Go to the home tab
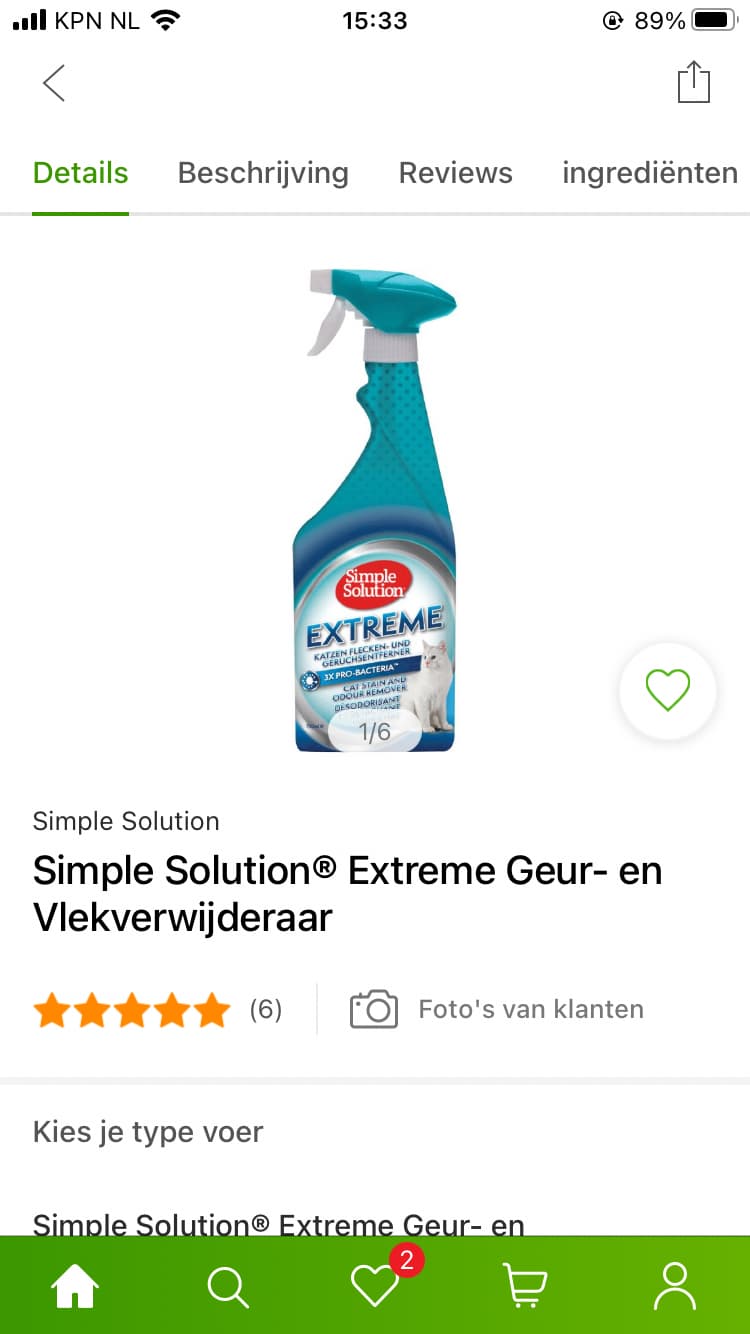This screenshot has height=1334, width=750. click(75, 1286)
